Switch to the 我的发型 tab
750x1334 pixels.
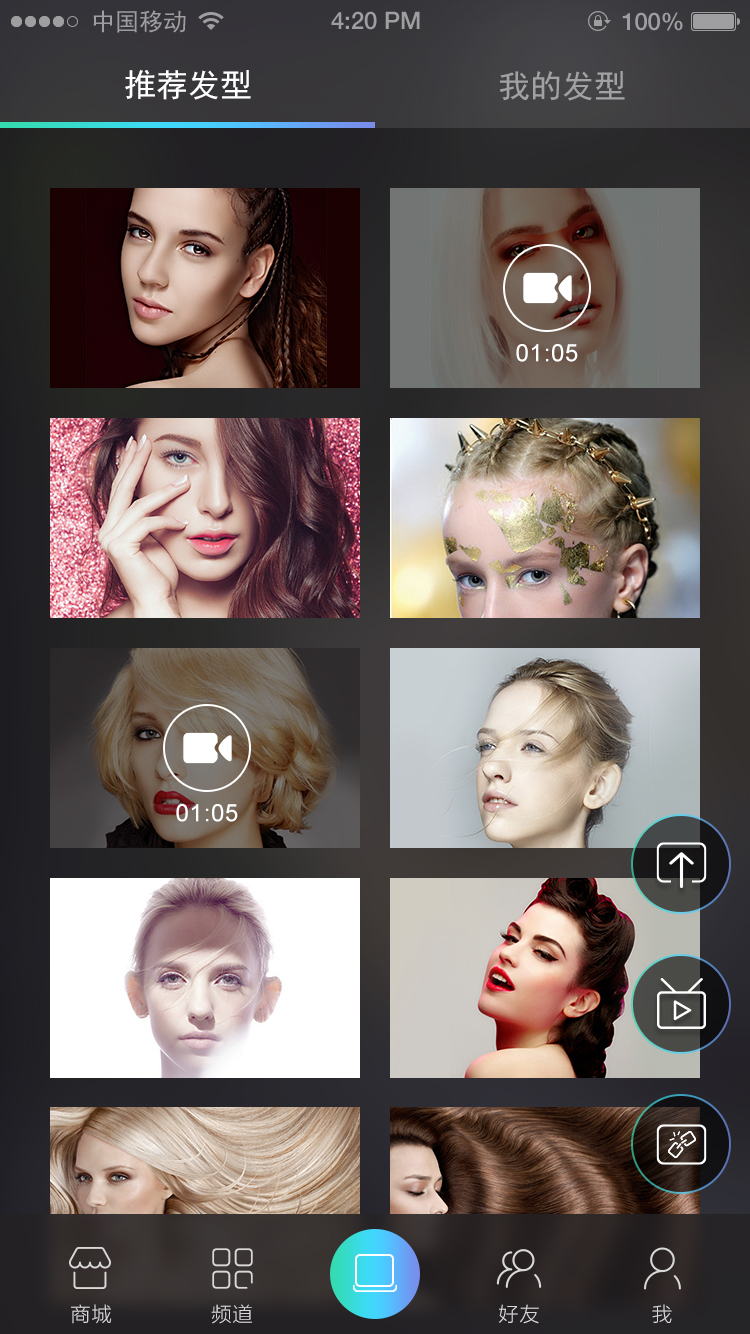pyautogui.click(x=562, y=86)
